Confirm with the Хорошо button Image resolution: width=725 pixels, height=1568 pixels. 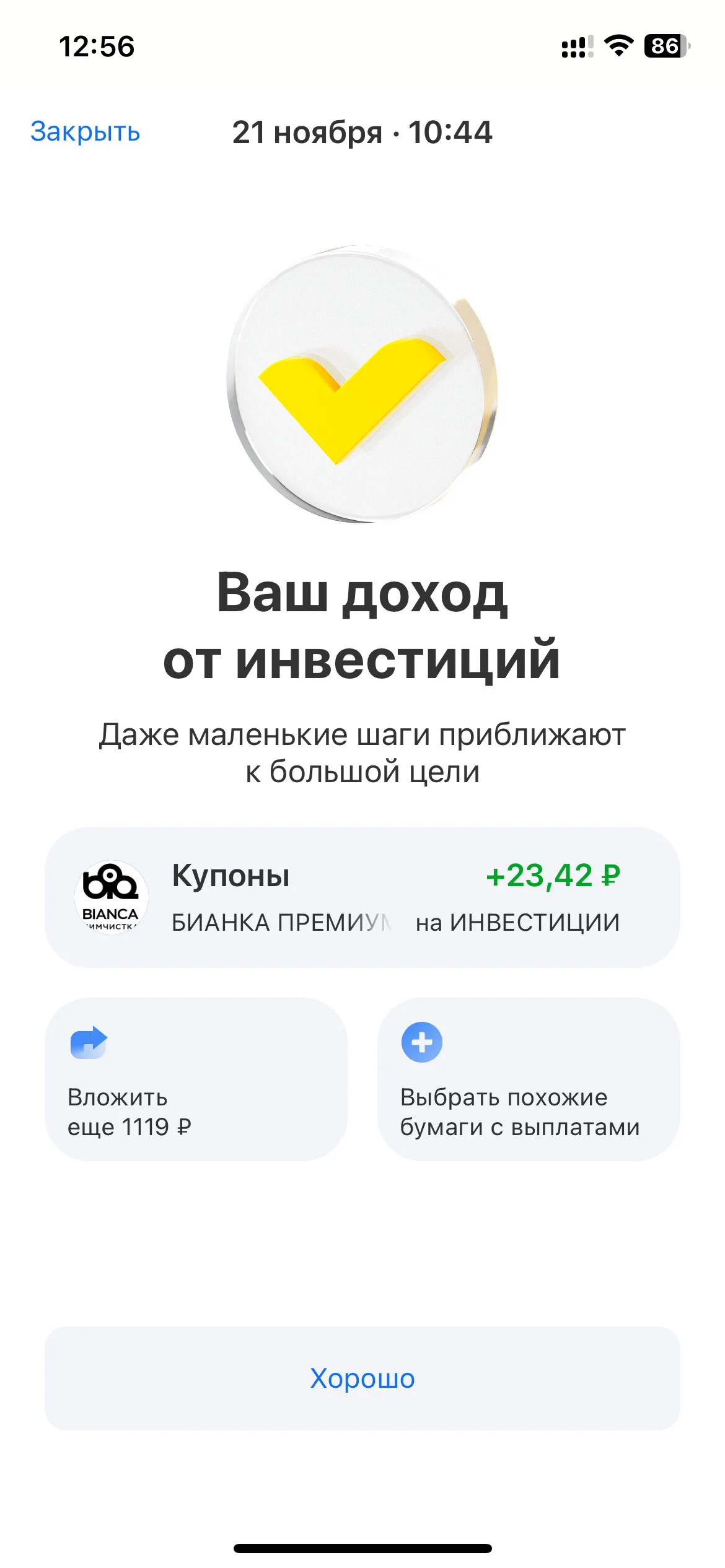[x=362, y=1379]
